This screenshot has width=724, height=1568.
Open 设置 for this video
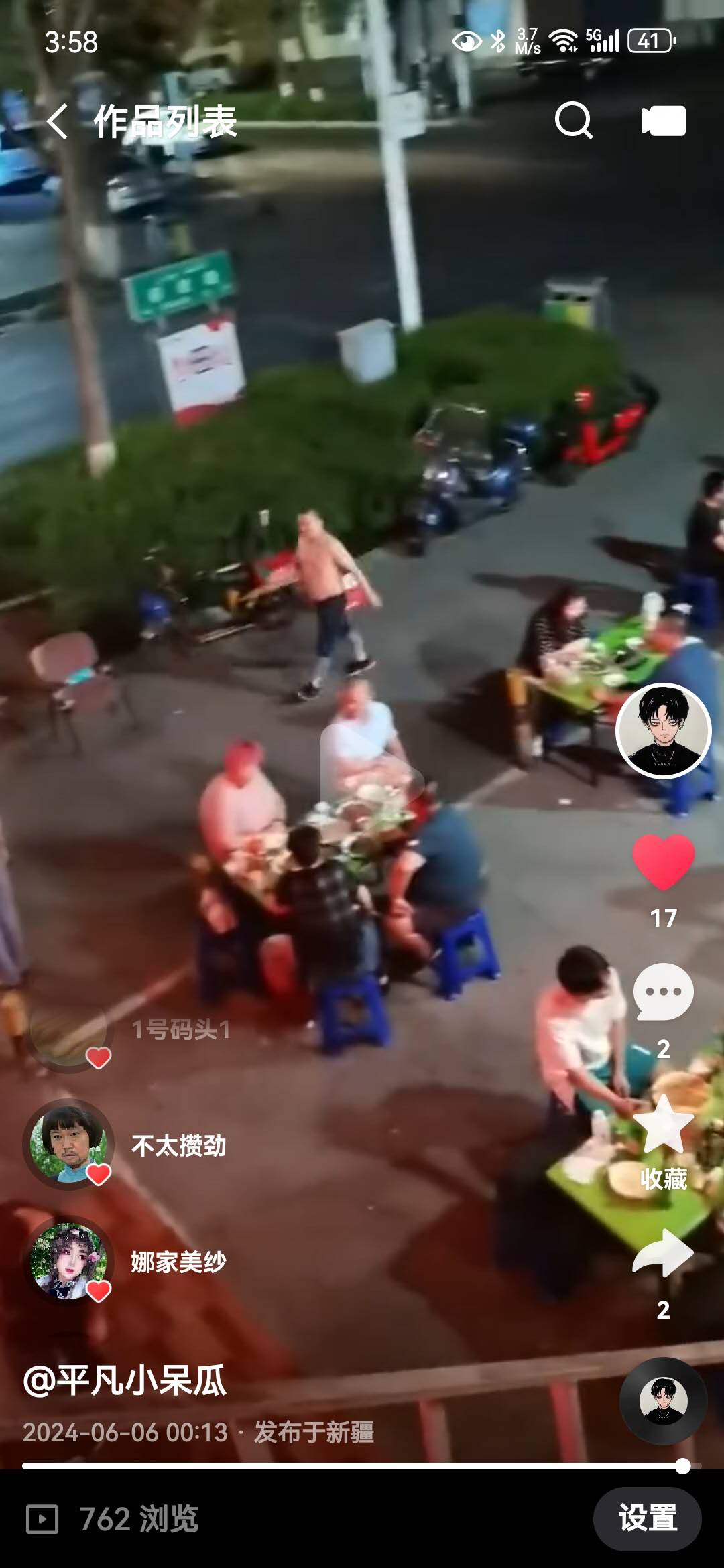pos(647,1518)
